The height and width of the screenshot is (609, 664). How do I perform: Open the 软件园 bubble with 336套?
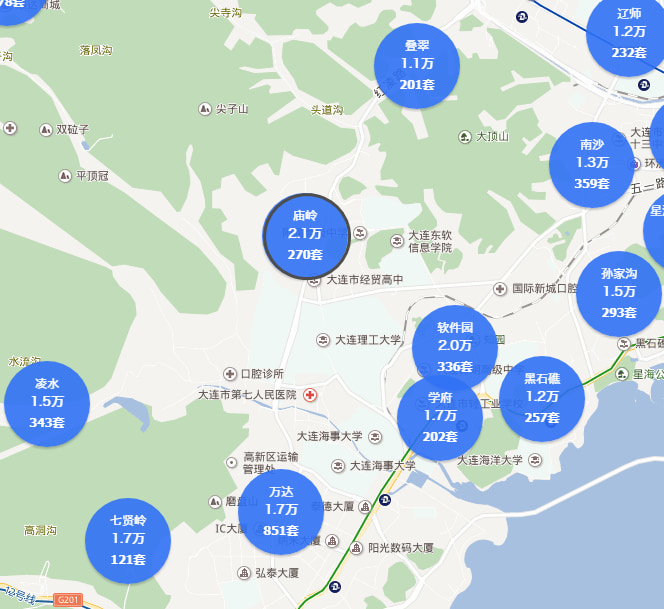click(455, 346)
